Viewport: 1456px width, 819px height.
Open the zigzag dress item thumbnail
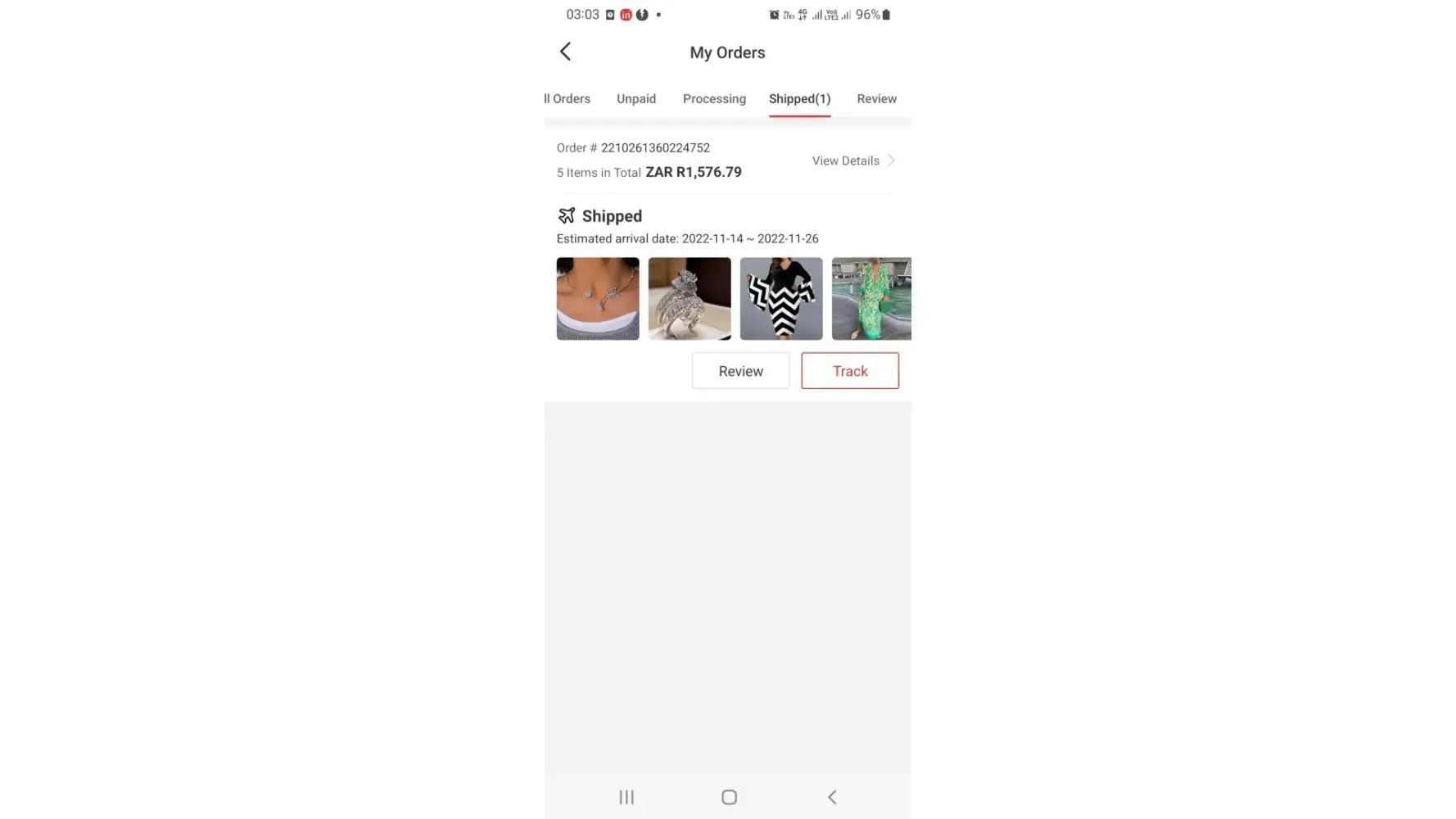(781, 299)
